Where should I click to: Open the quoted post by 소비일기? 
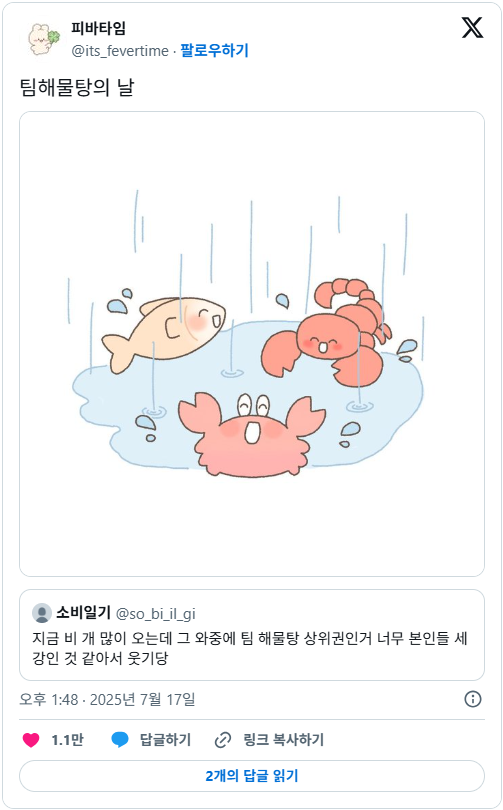click(252, 635)
